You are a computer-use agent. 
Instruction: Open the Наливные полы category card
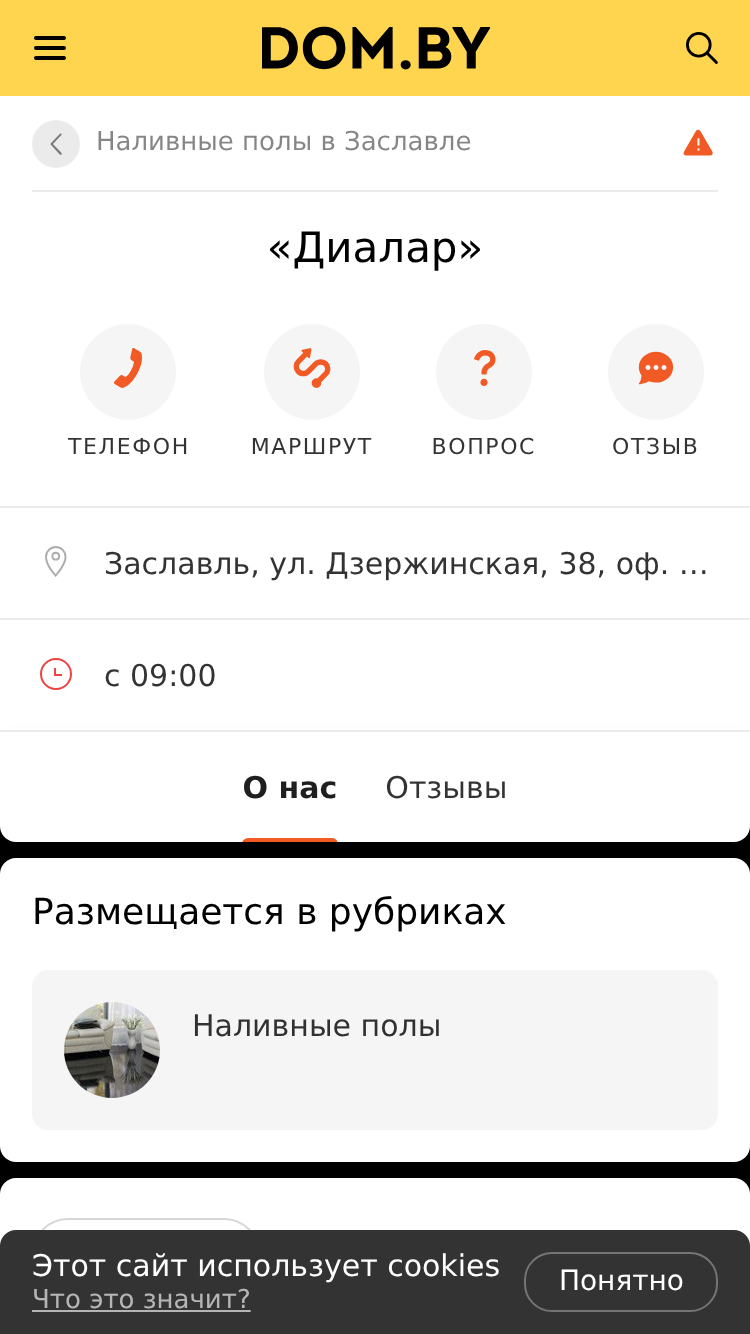pos(375,1050)
